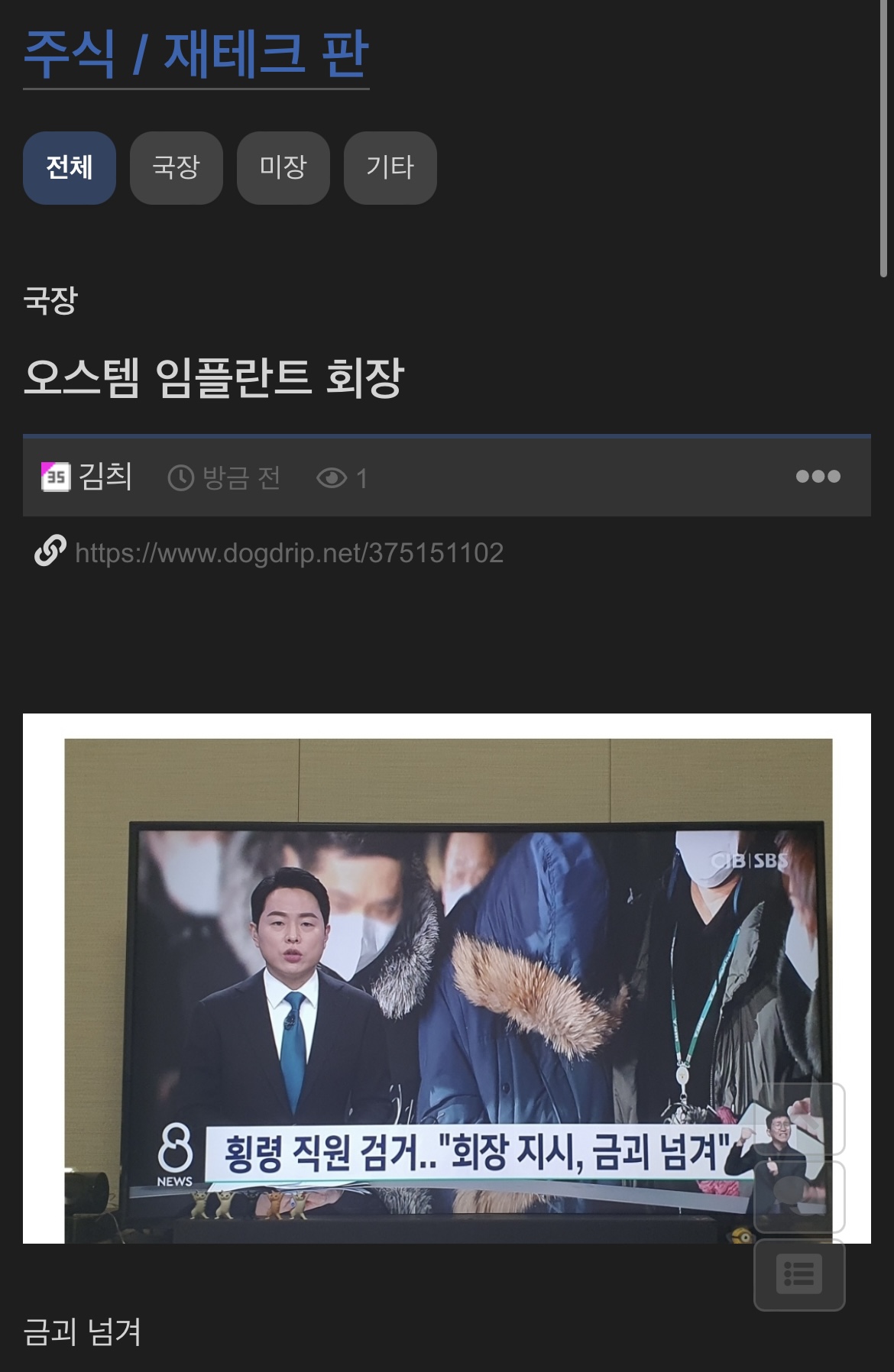Open the post's three-dot overflow menu
The image size is (894, 1372).
[x=818, y=477]
